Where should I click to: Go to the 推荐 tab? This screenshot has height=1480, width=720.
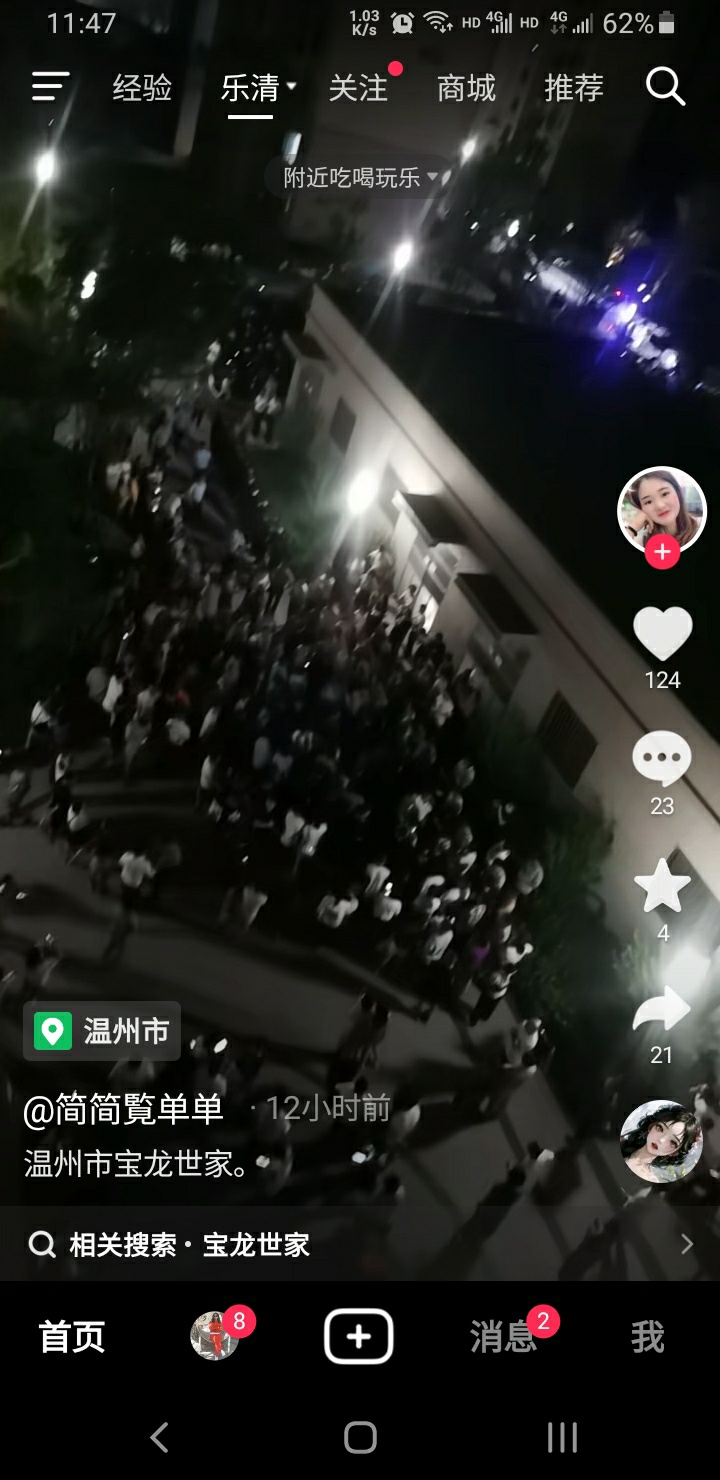click(574, 88)
